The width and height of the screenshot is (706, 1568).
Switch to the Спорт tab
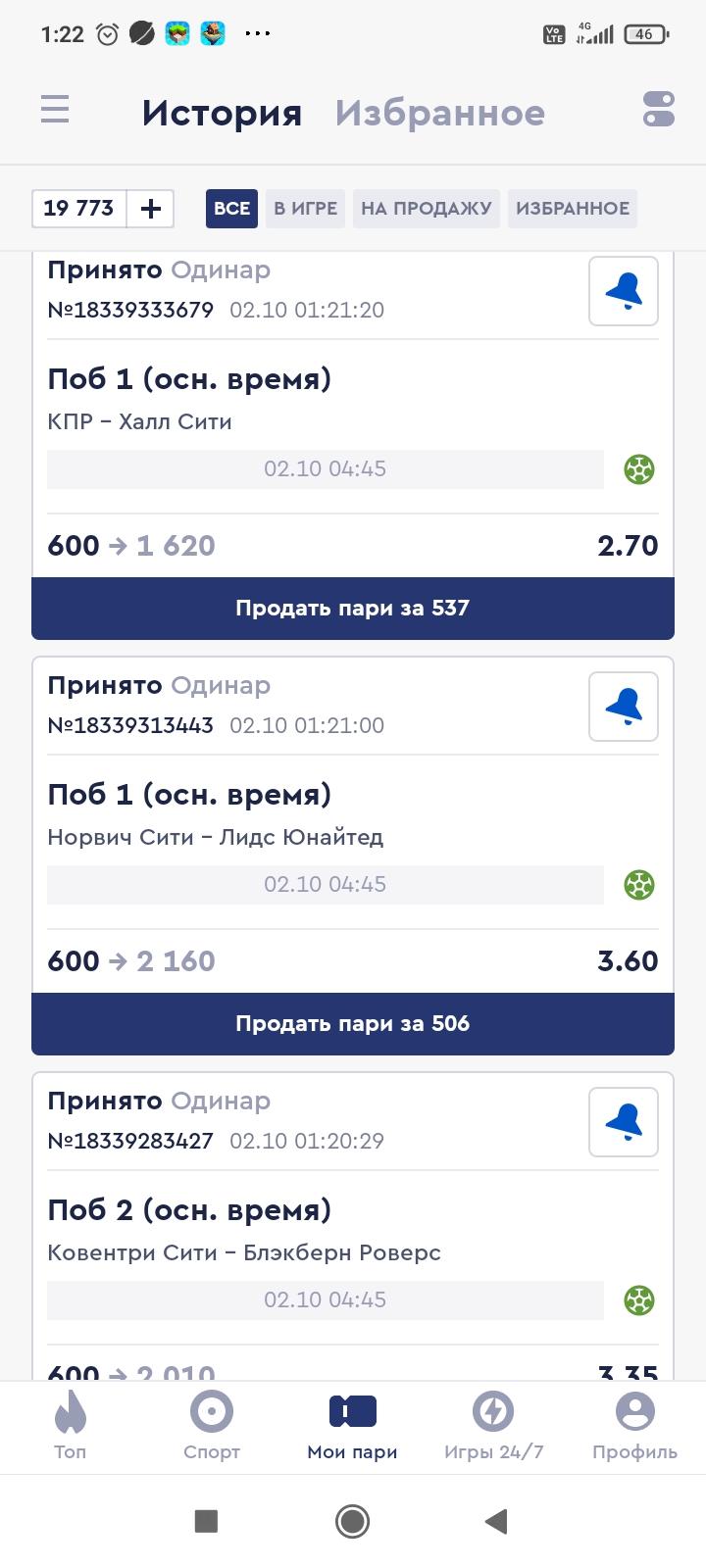tap(212, 1426)
